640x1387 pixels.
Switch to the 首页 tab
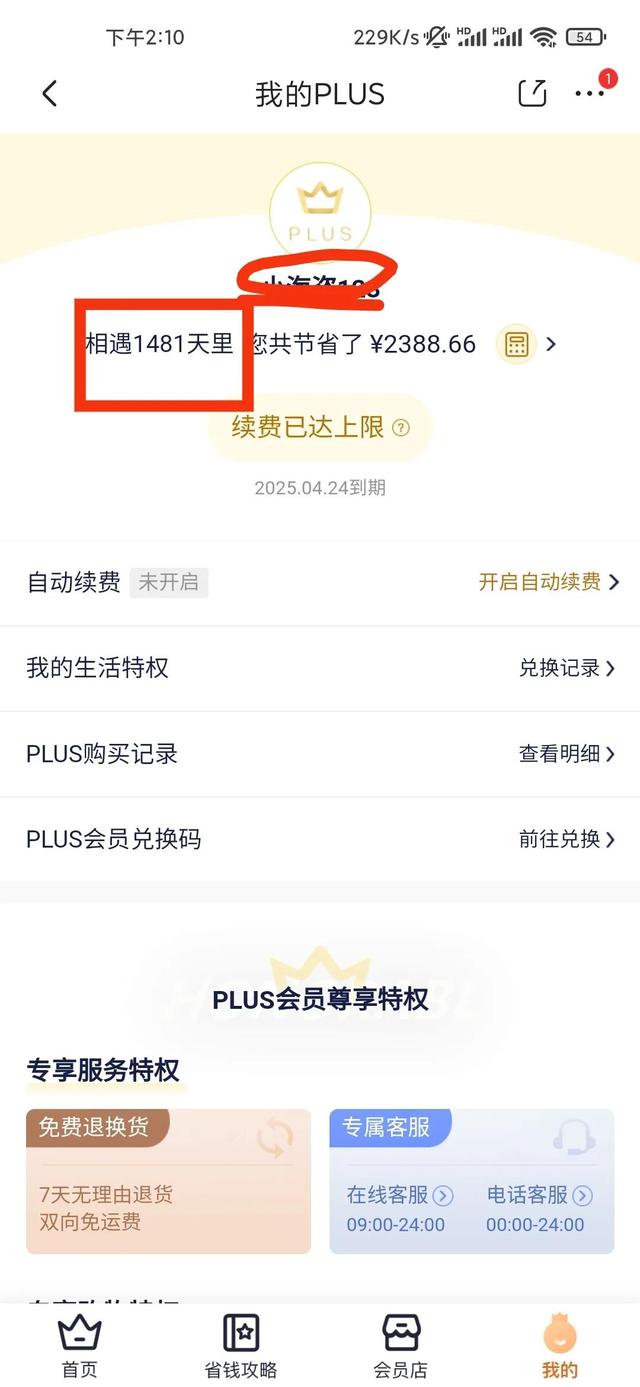(80, 1345)
